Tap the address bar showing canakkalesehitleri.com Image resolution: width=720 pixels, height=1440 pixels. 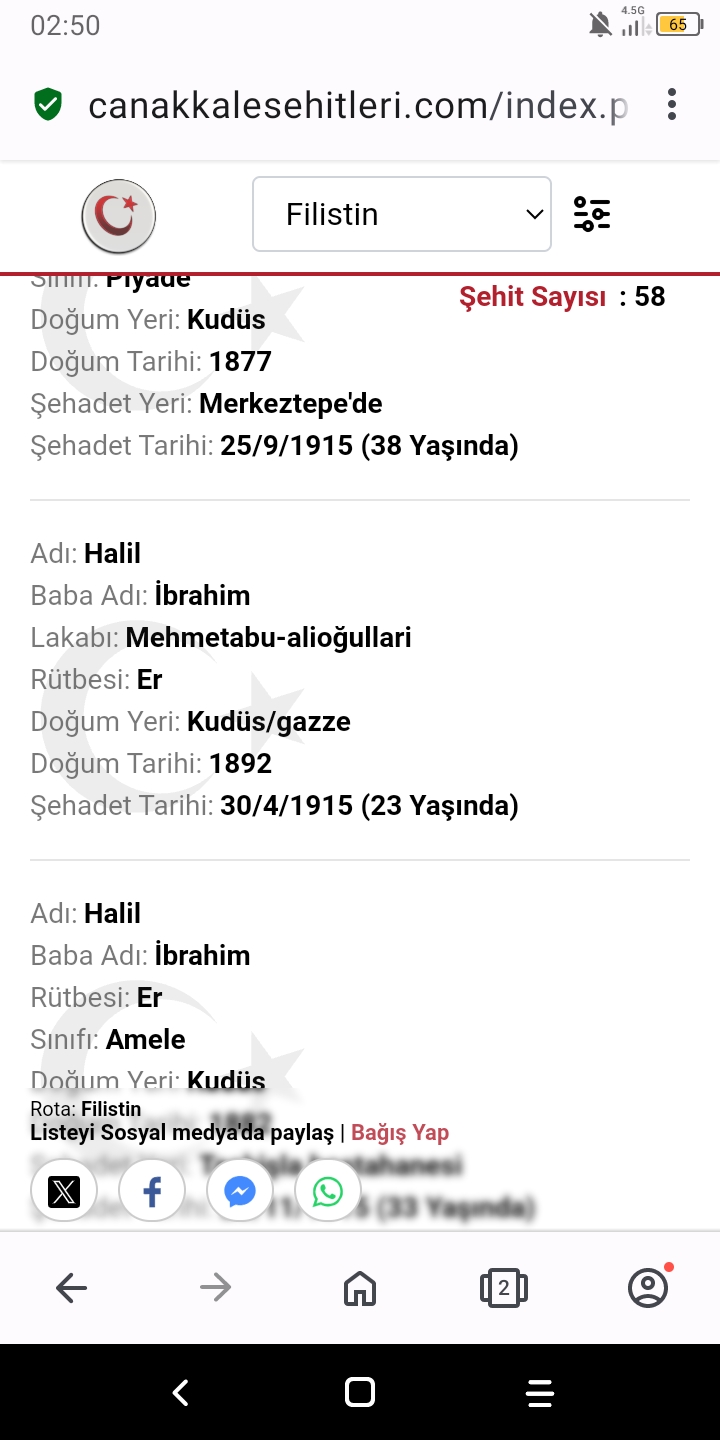358,105
